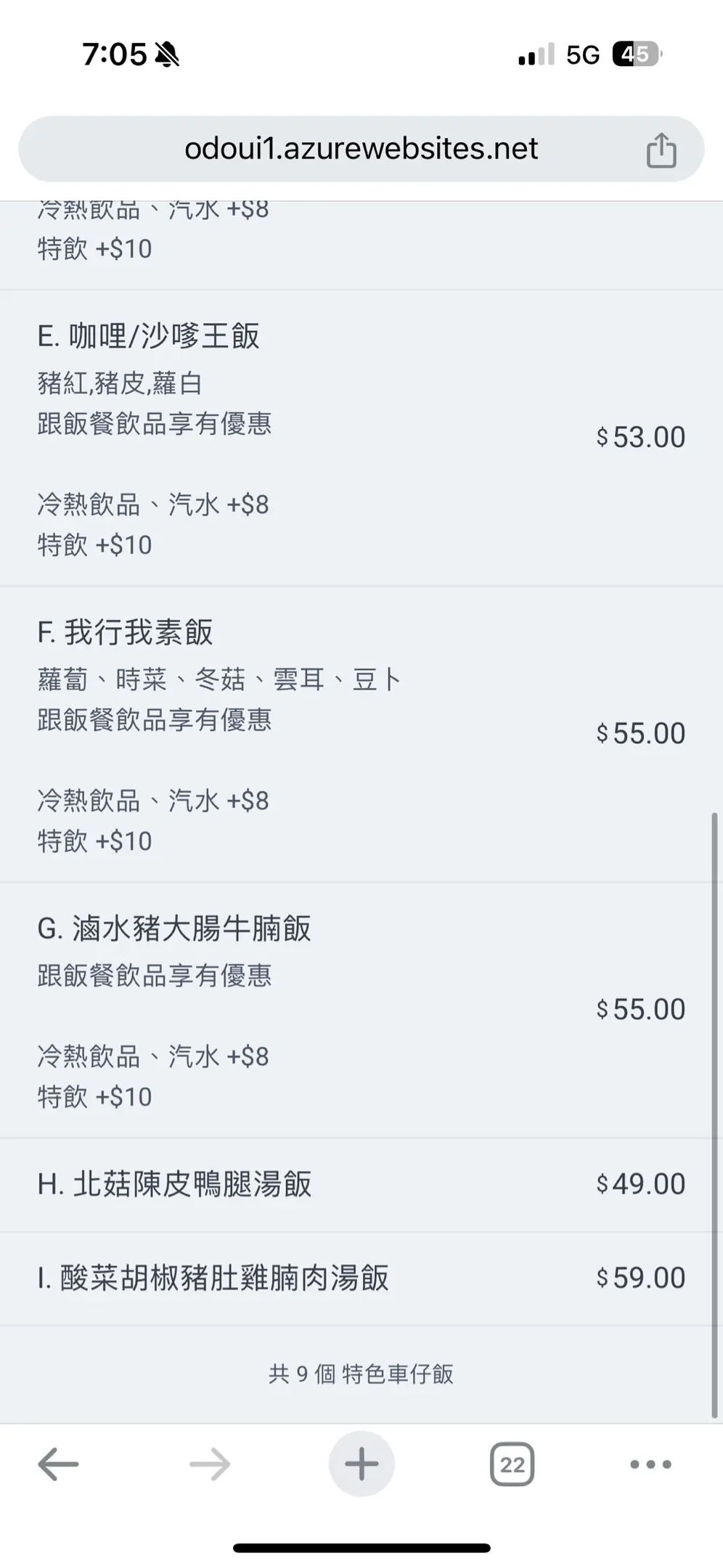Tap the address bar odoui1.azurewebsites.net
This screenshot has height=1568, width=723.
point(361,149)
